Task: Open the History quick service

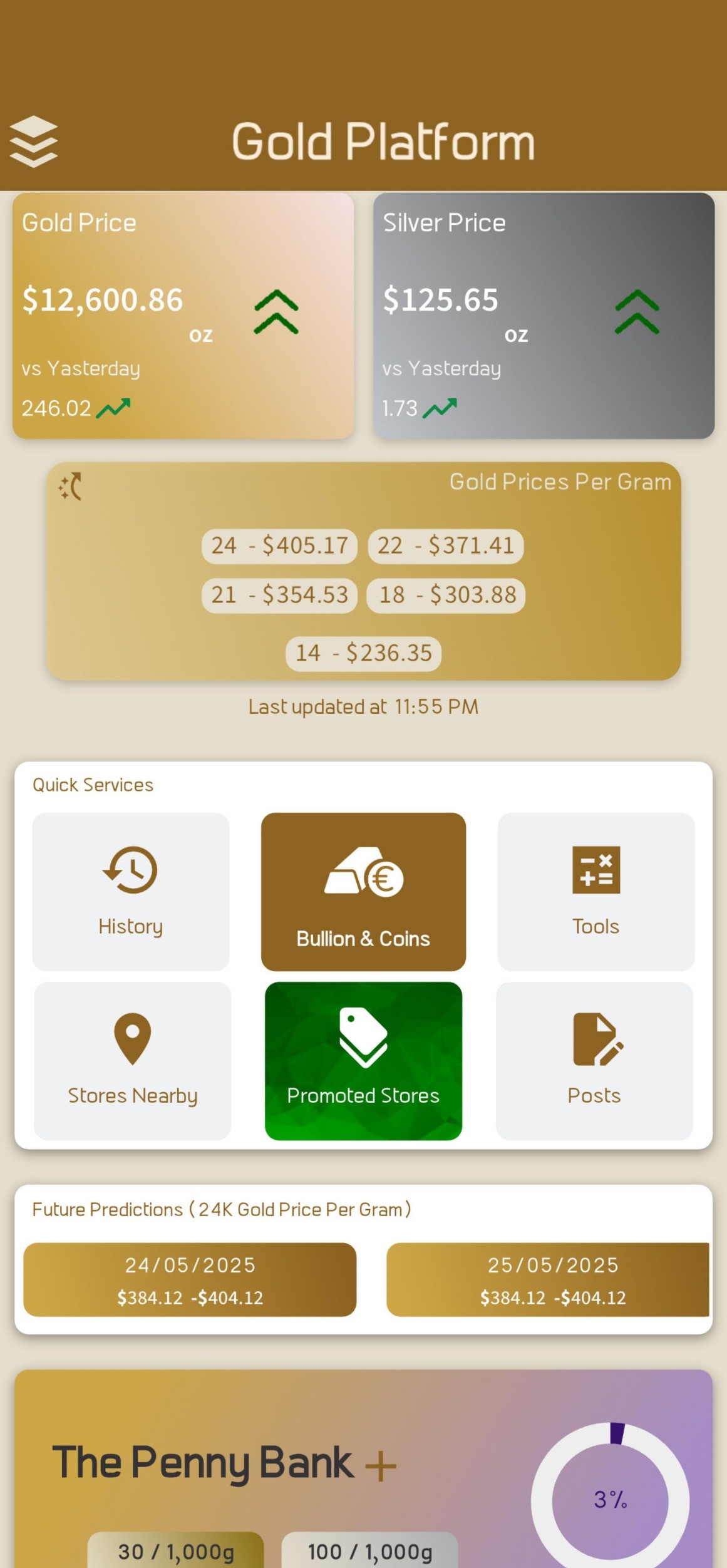Action: tap(130, 891)
